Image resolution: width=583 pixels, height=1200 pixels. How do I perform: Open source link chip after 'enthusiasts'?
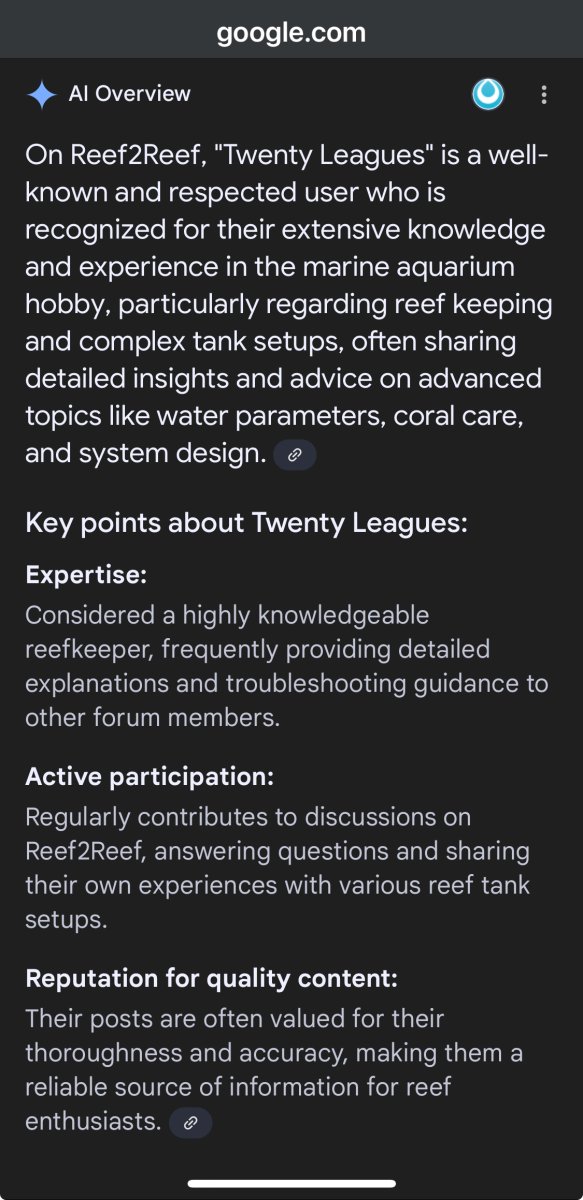point(191,1122)
